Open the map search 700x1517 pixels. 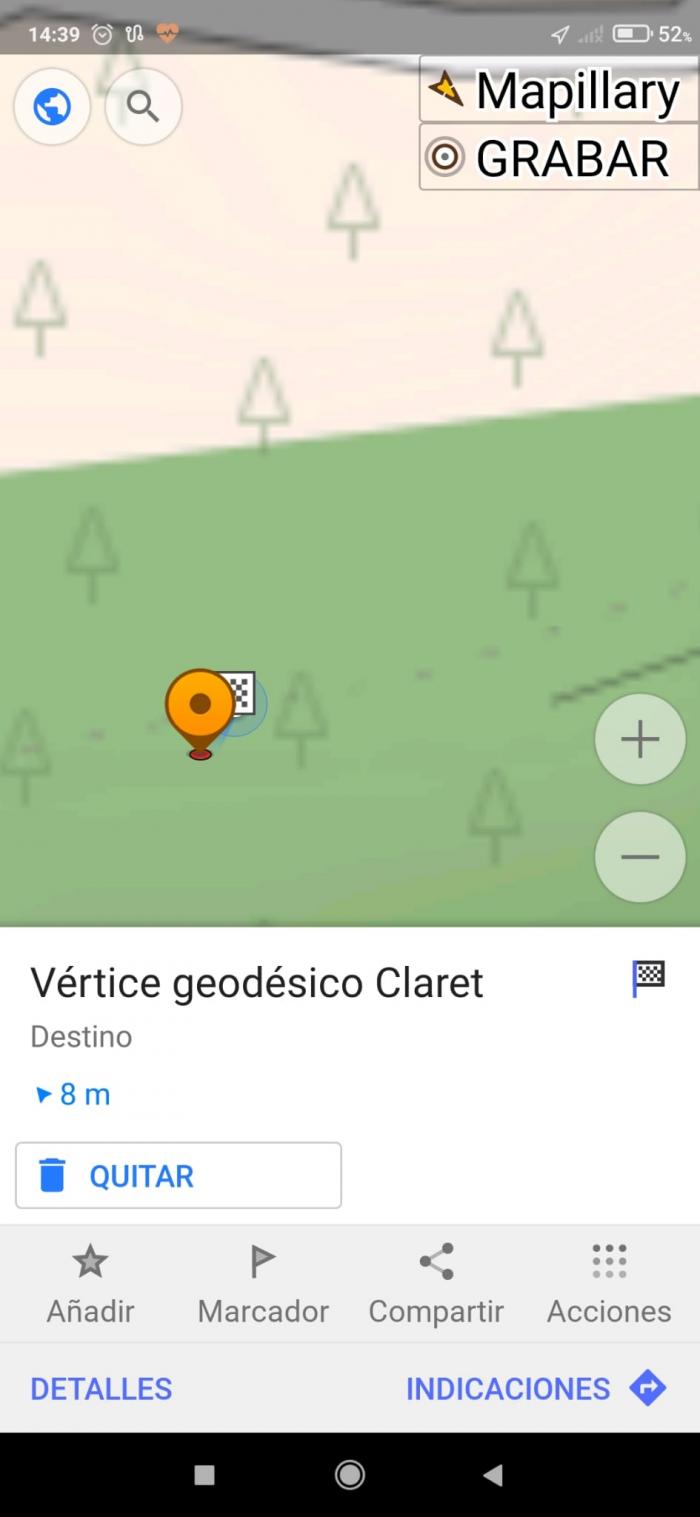[x=143, y=106]
